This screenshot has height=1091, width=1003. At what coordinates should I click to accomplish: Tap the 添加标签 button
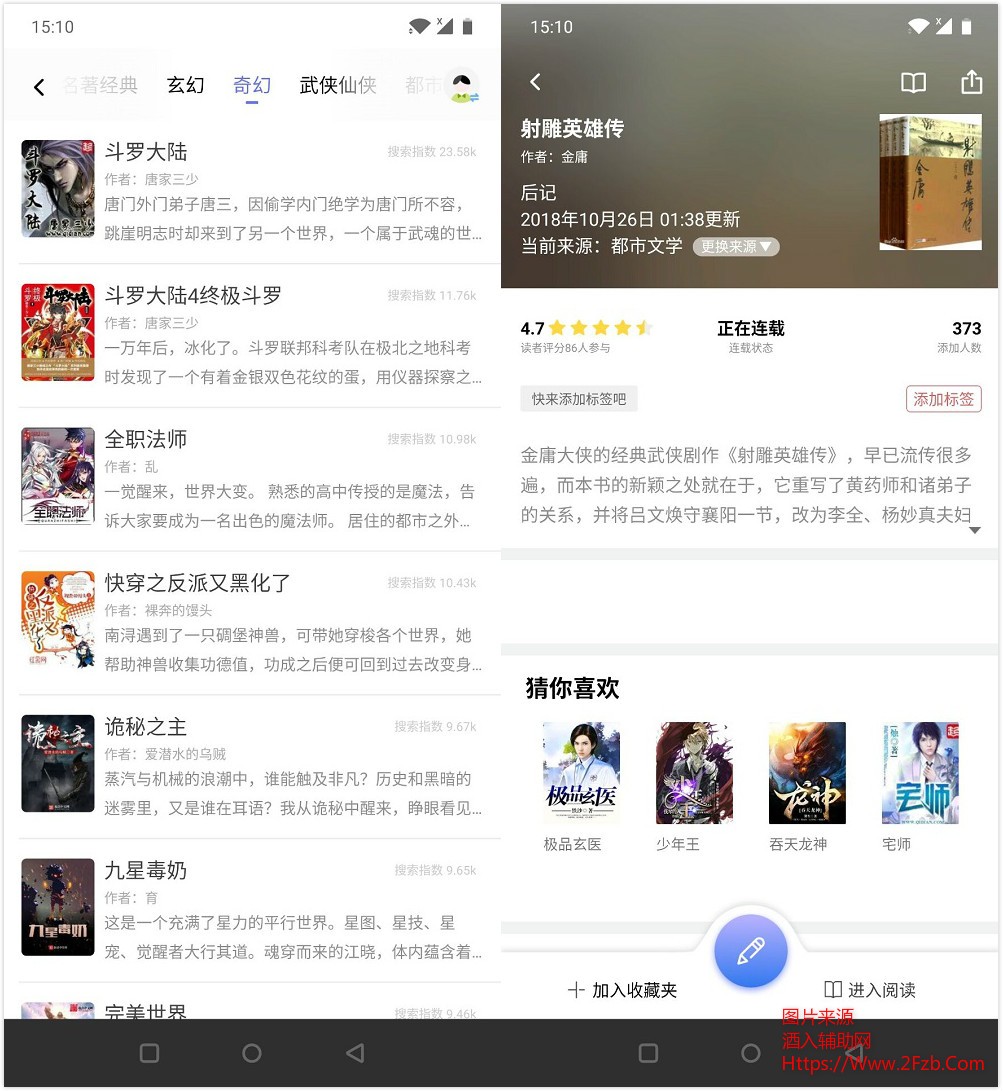943,399
